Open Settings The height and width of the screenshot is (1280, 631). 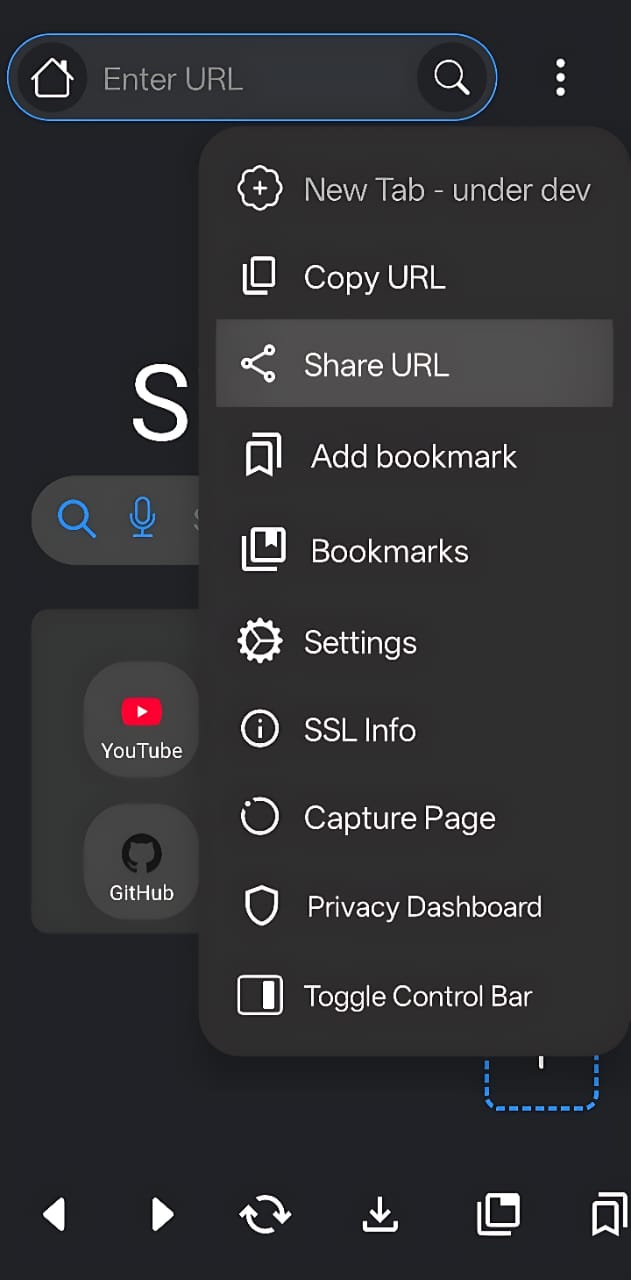[x=414, y=642]
